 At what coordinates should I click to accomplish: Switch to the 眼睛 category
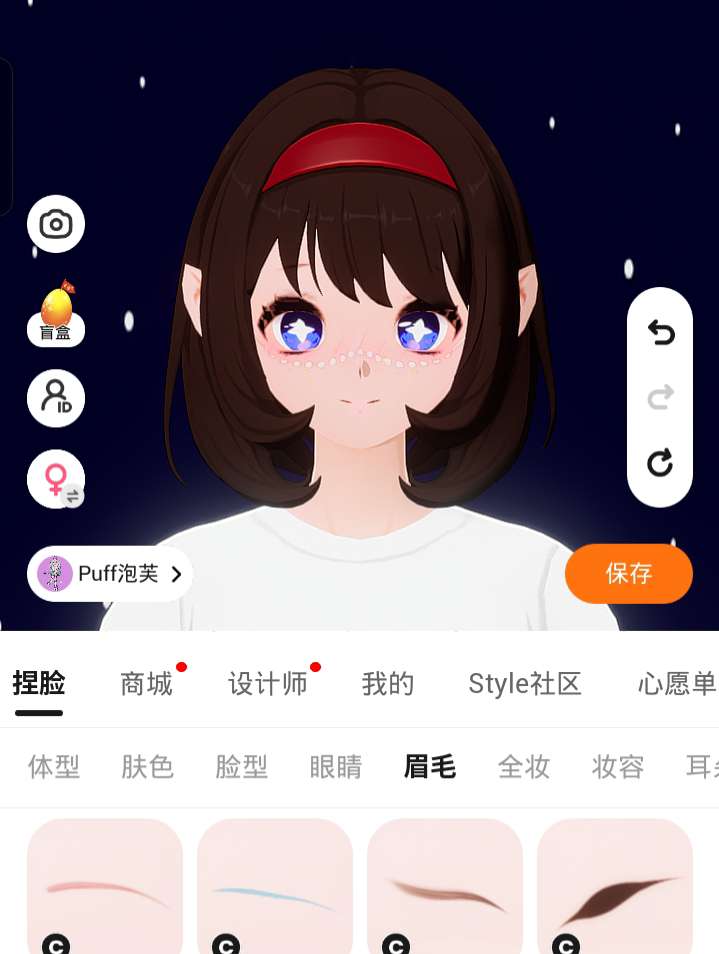pyautogui.click(x=336, y=767)
